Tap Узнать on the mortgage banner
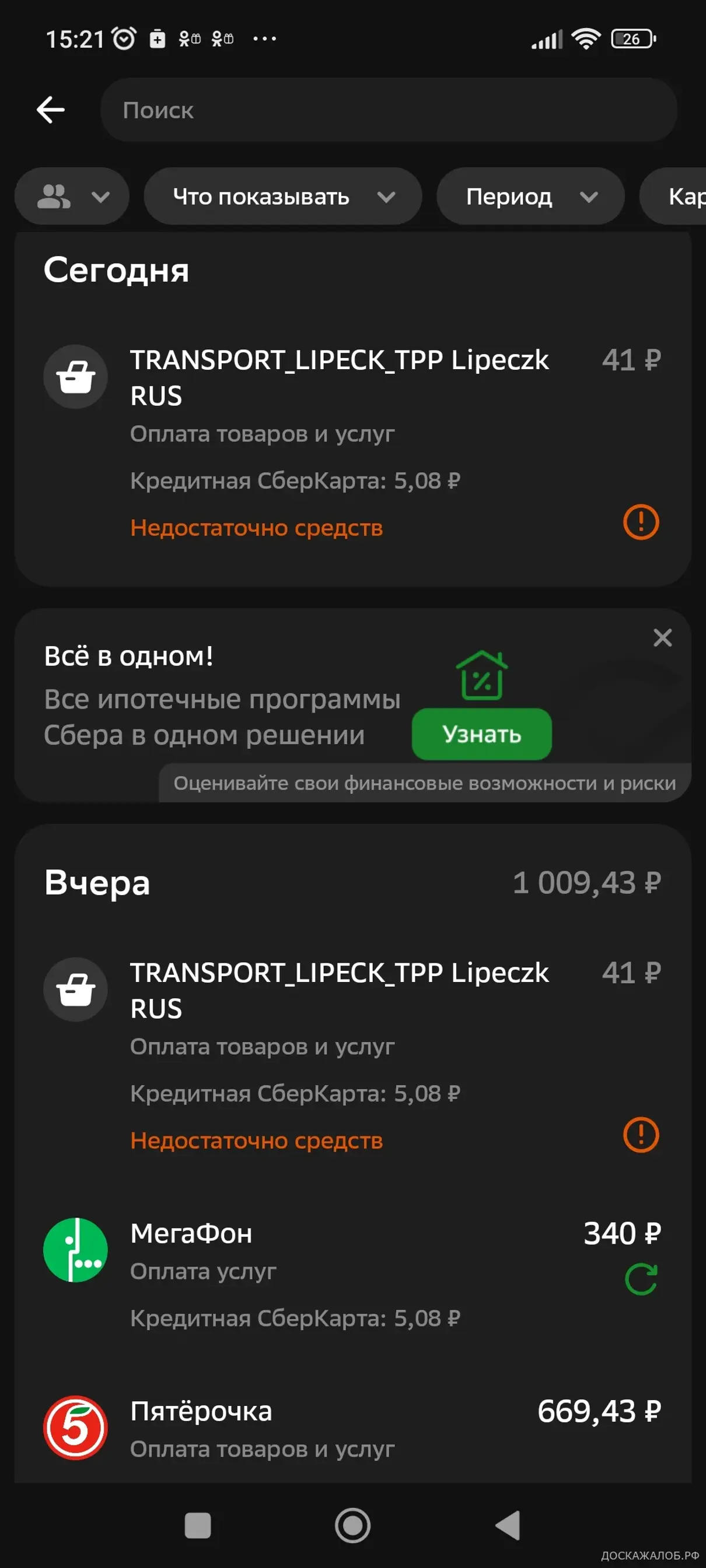 click(x=481, y=734)
